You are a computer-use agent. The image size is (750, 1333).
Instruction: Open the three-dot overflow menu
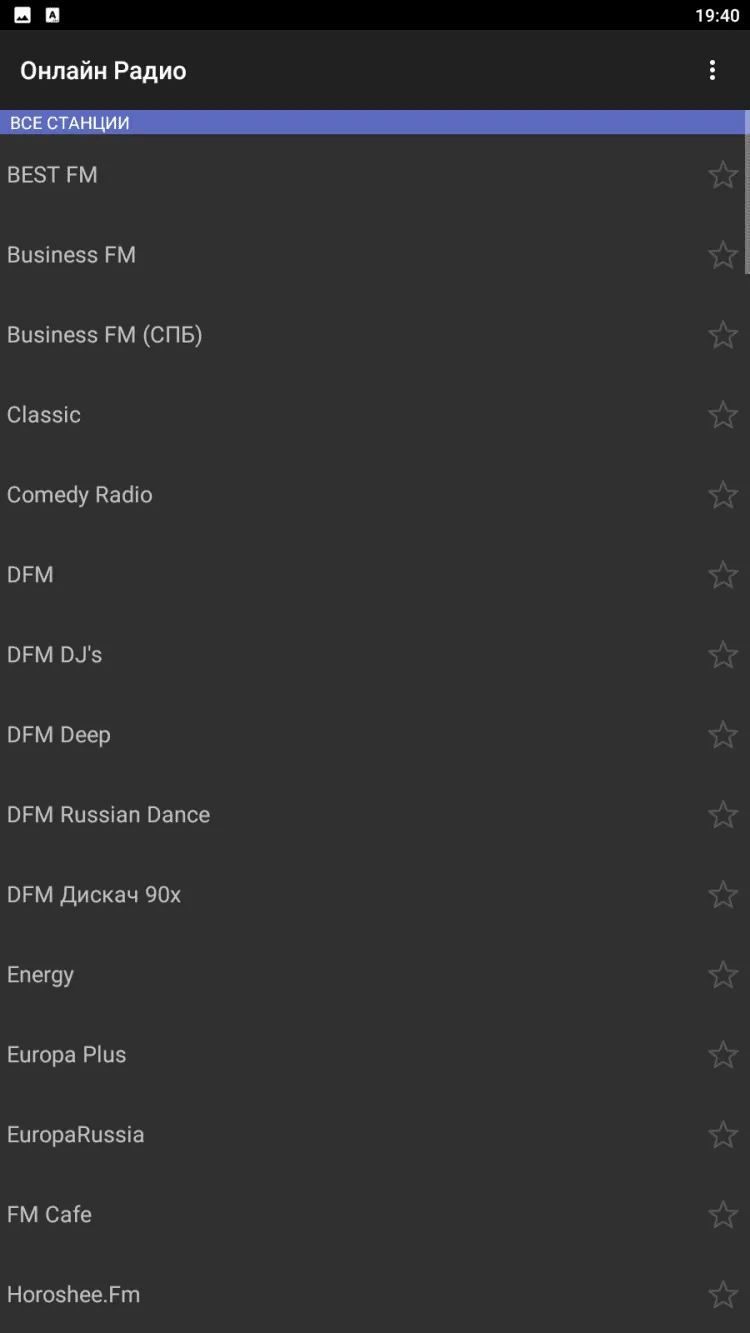(x=712, y=70)
